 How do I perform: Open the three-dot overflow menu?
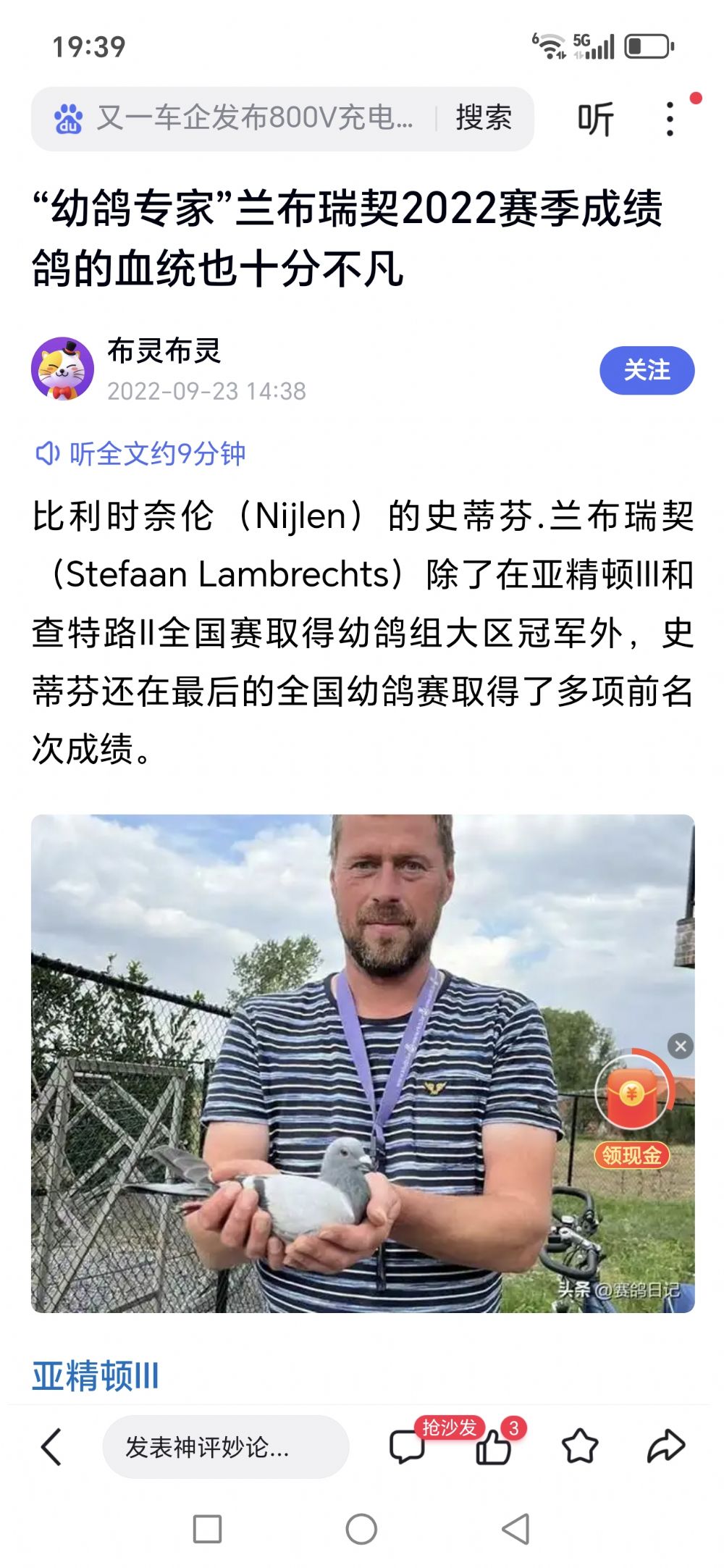(670, 119)
